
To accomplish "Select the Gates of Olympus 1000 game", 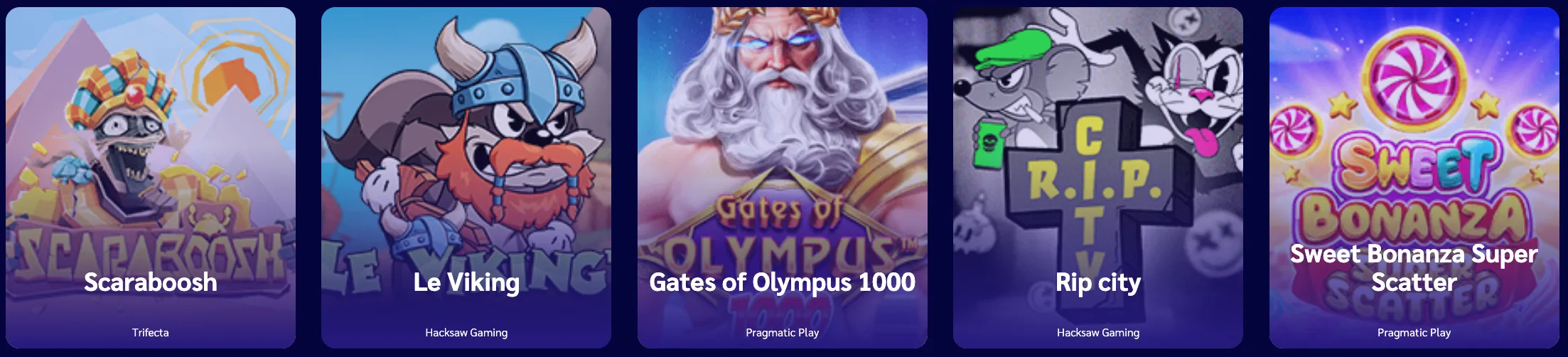I will [782, 178].
